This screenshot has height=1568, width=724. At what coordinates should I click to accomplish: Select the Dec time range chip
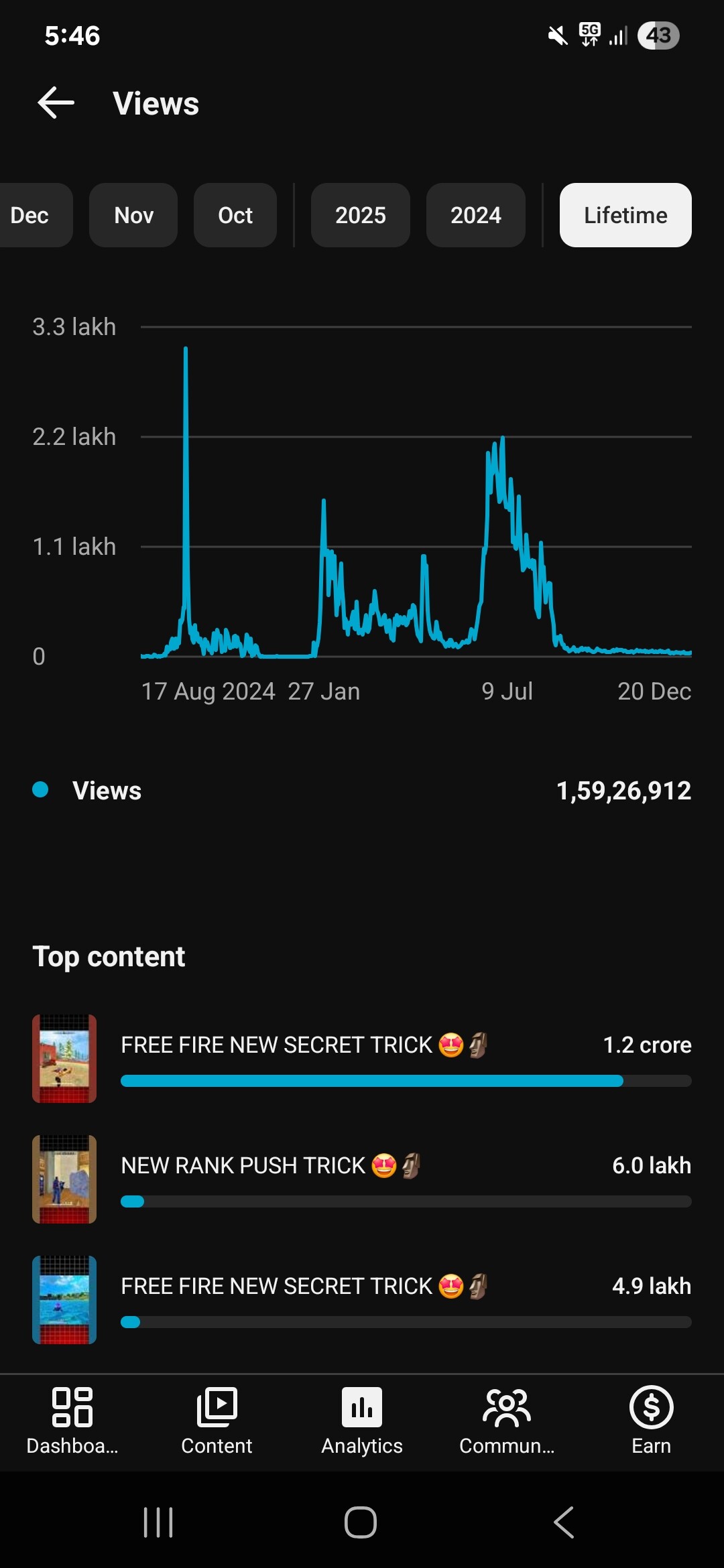(x=31, y=215)
